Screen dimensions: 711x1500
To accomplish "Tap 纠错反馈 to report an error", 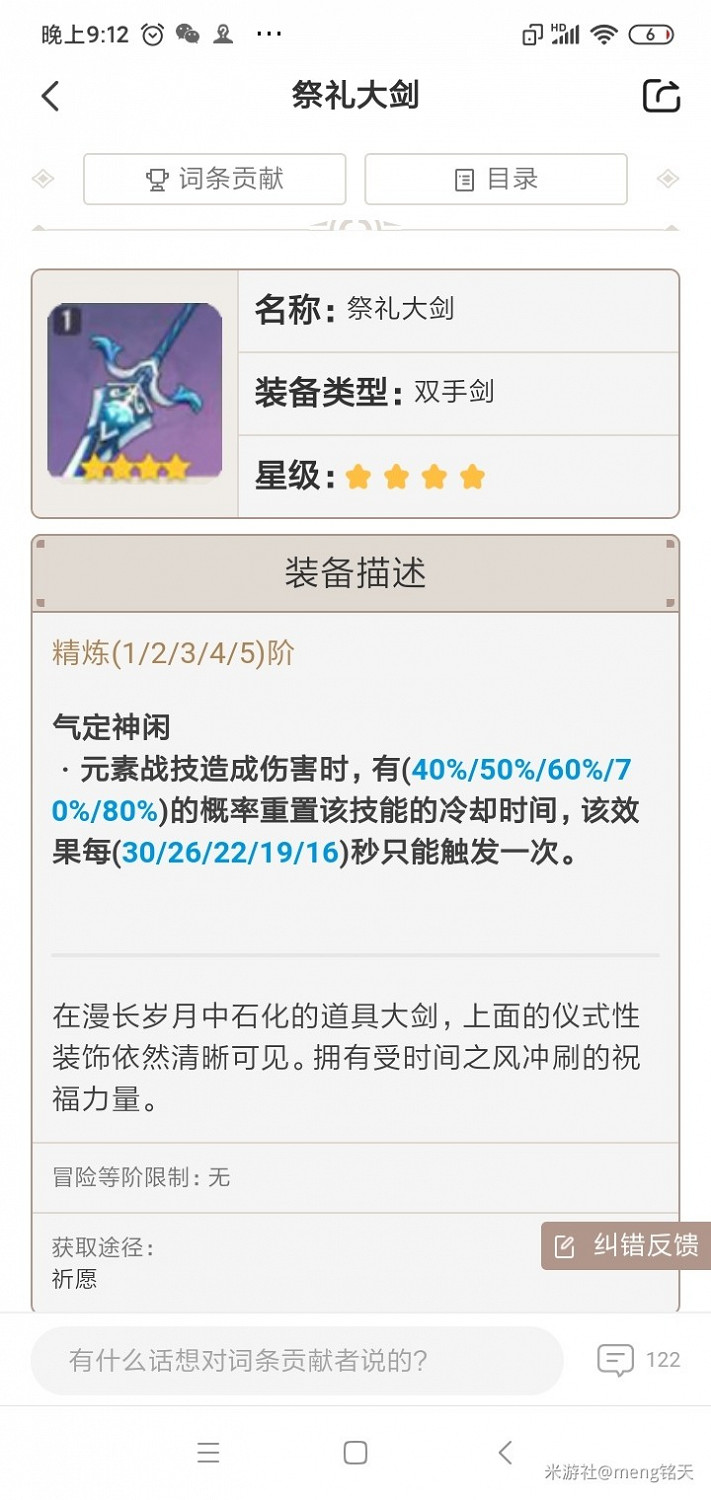I will pos(627,1246).
